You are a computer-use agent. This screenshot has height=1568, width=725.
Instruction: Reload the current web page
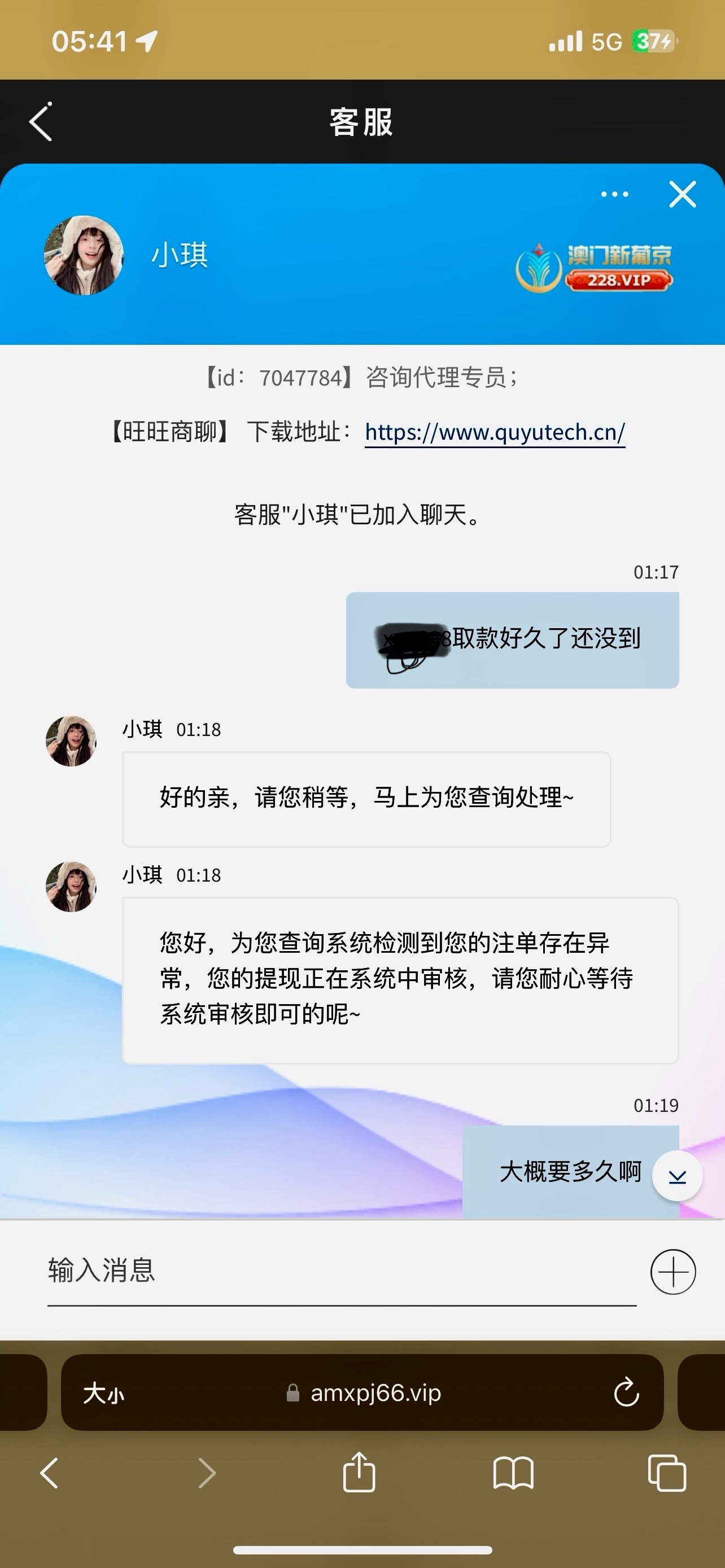(x=626, y=1392)
